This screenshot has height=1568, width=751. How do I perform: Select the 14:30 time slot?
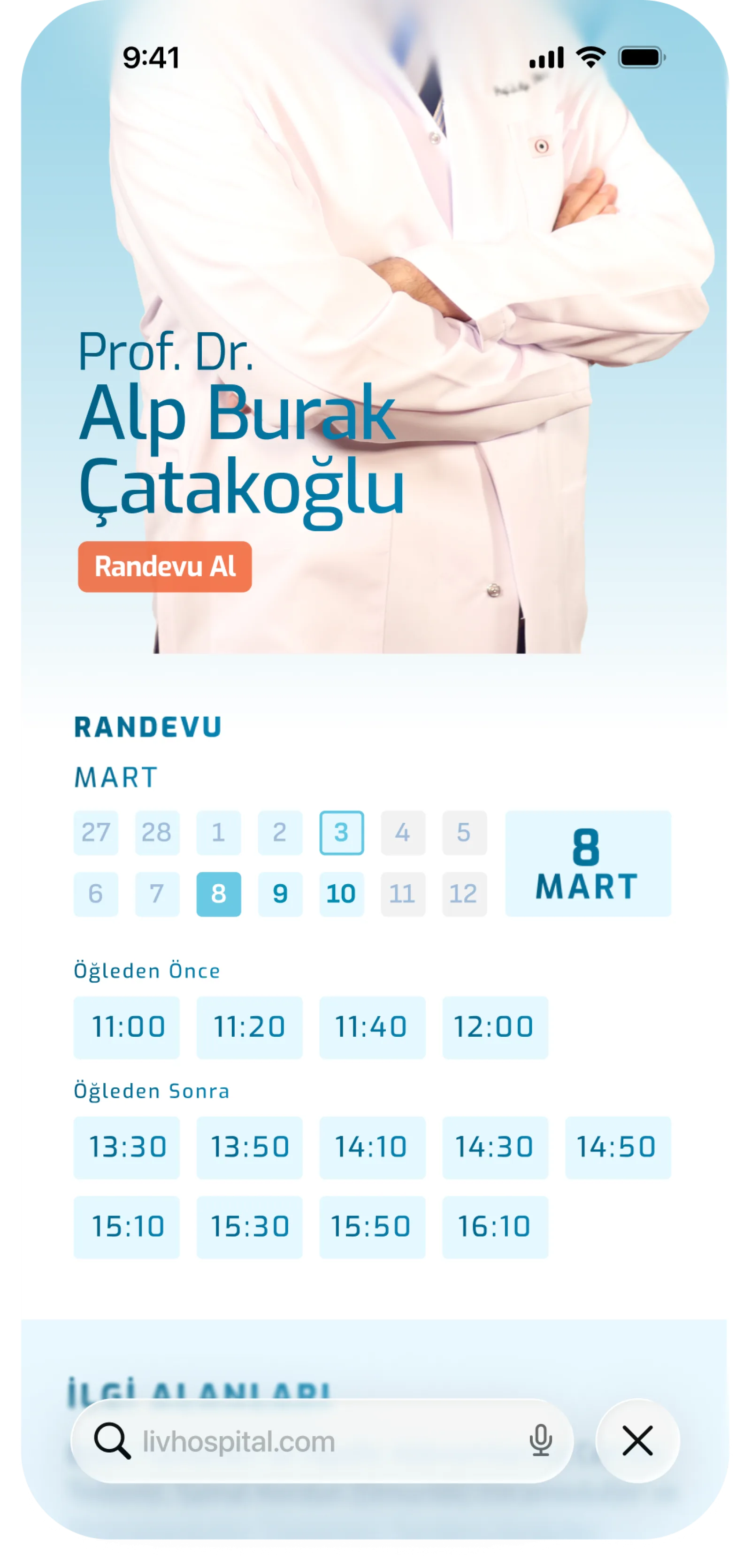point(495,1147)
